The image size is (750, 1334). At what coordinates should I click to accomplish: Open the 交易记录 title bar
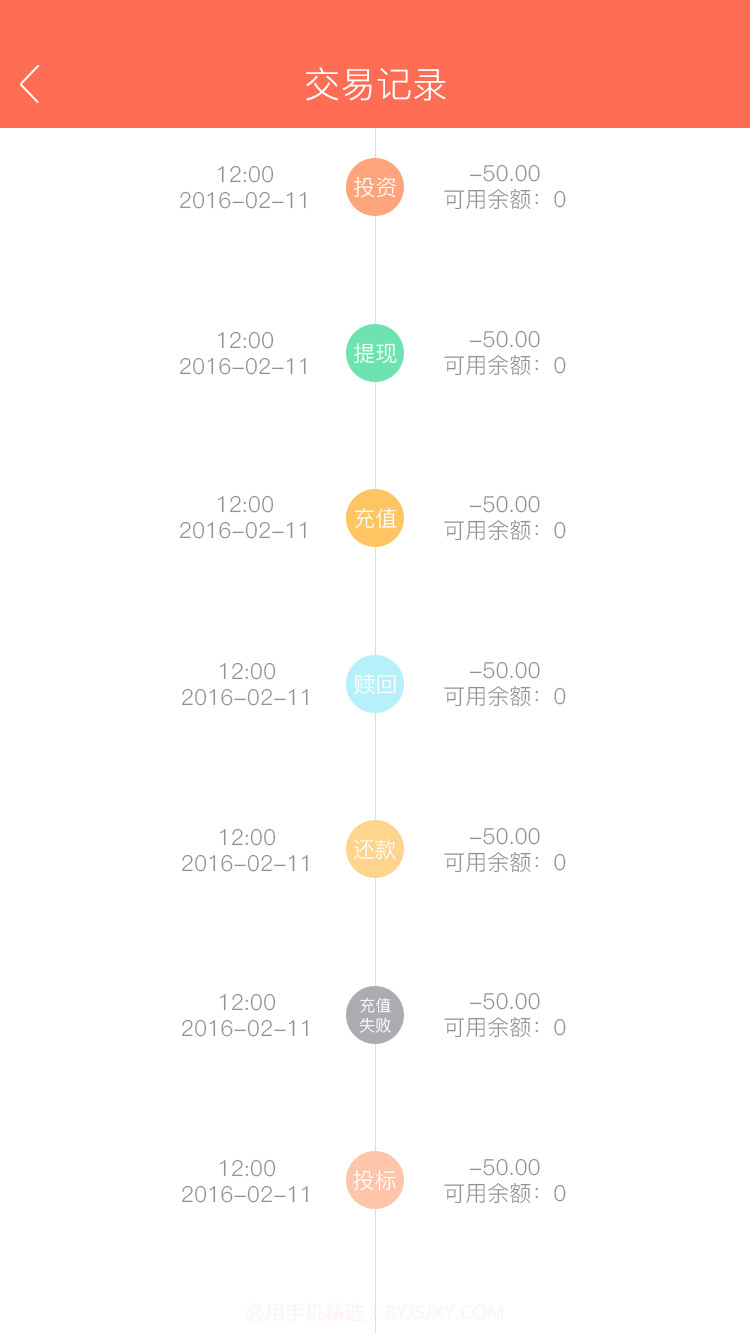coord(375,85)
